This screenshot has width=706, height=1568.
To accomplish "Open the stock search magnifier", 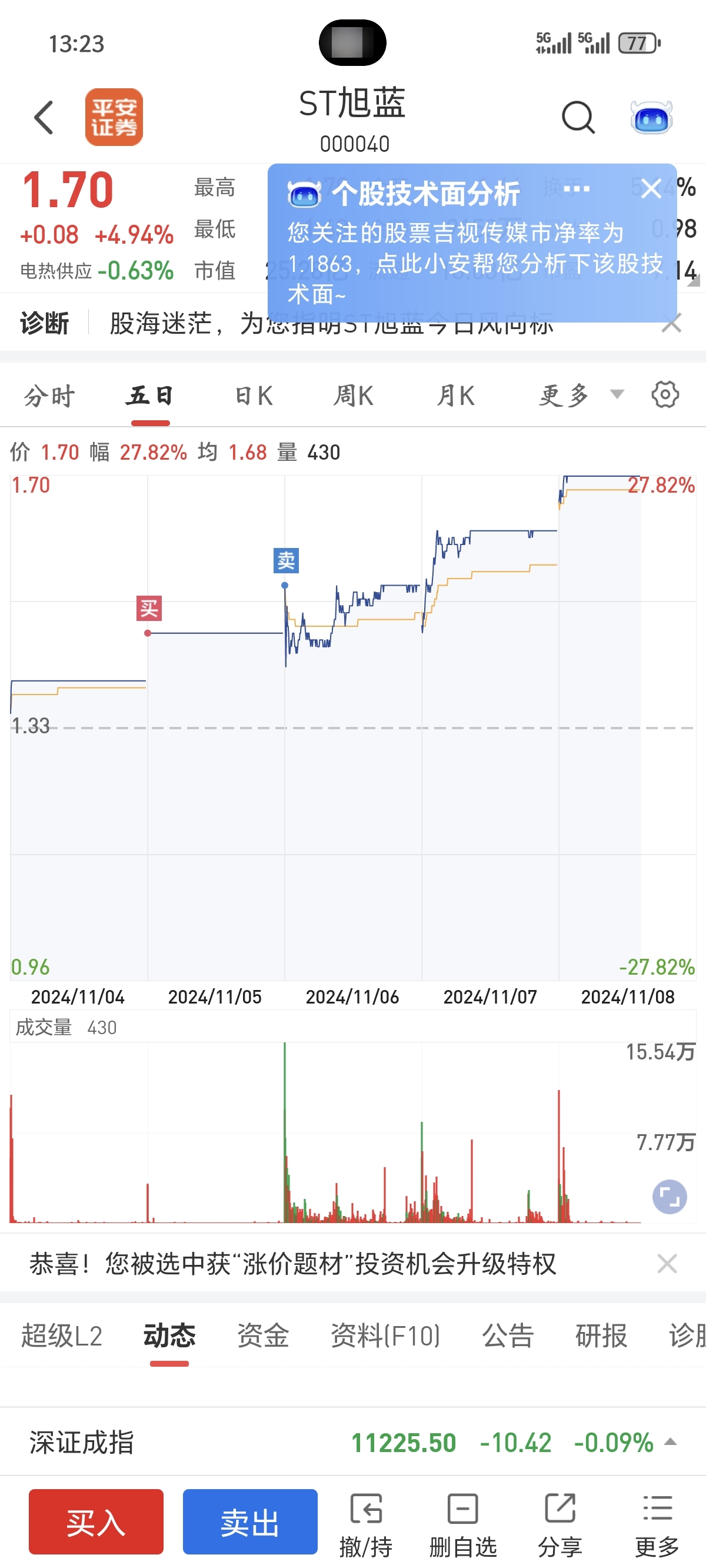I will [x=578, y=117].
